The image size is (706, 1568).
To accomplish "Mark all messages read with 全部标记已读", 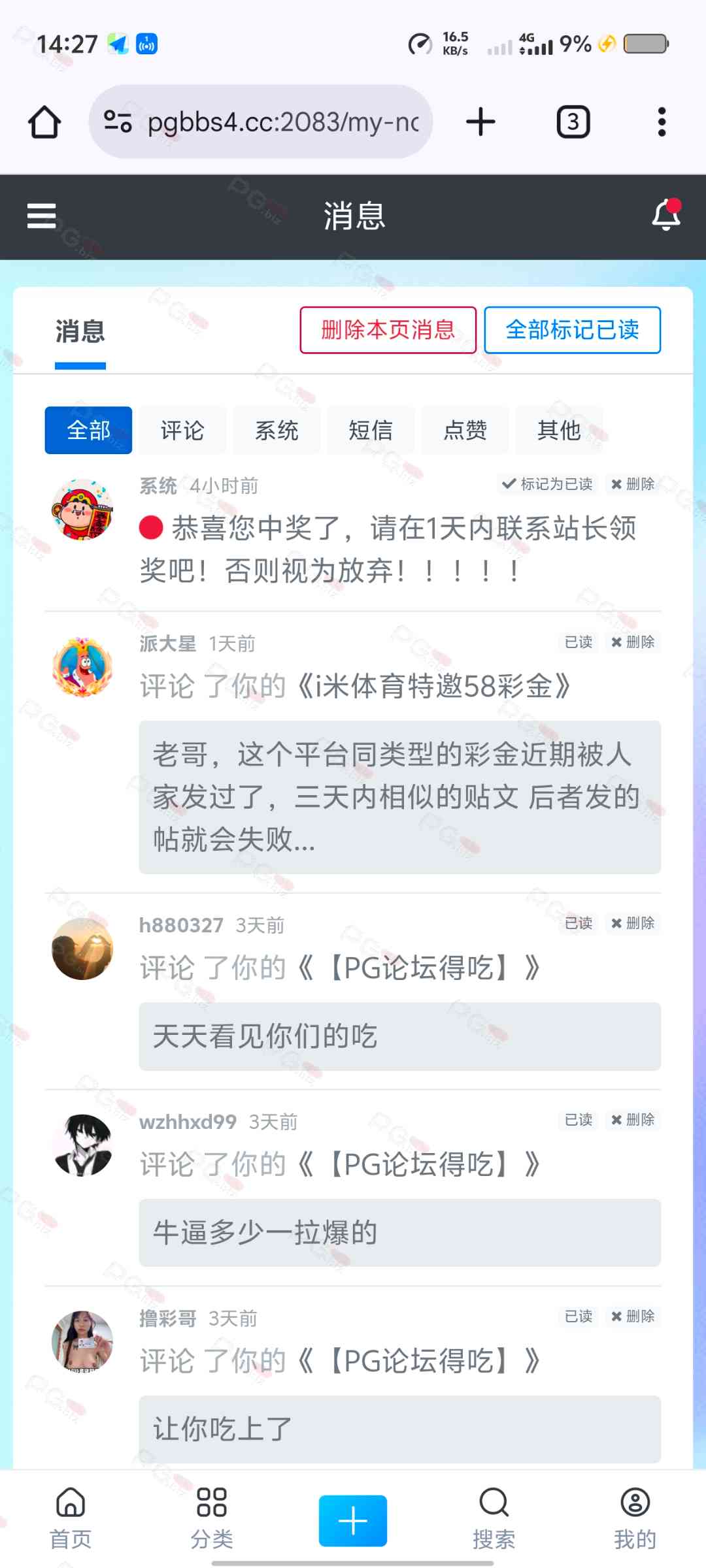I will [573, 330].
